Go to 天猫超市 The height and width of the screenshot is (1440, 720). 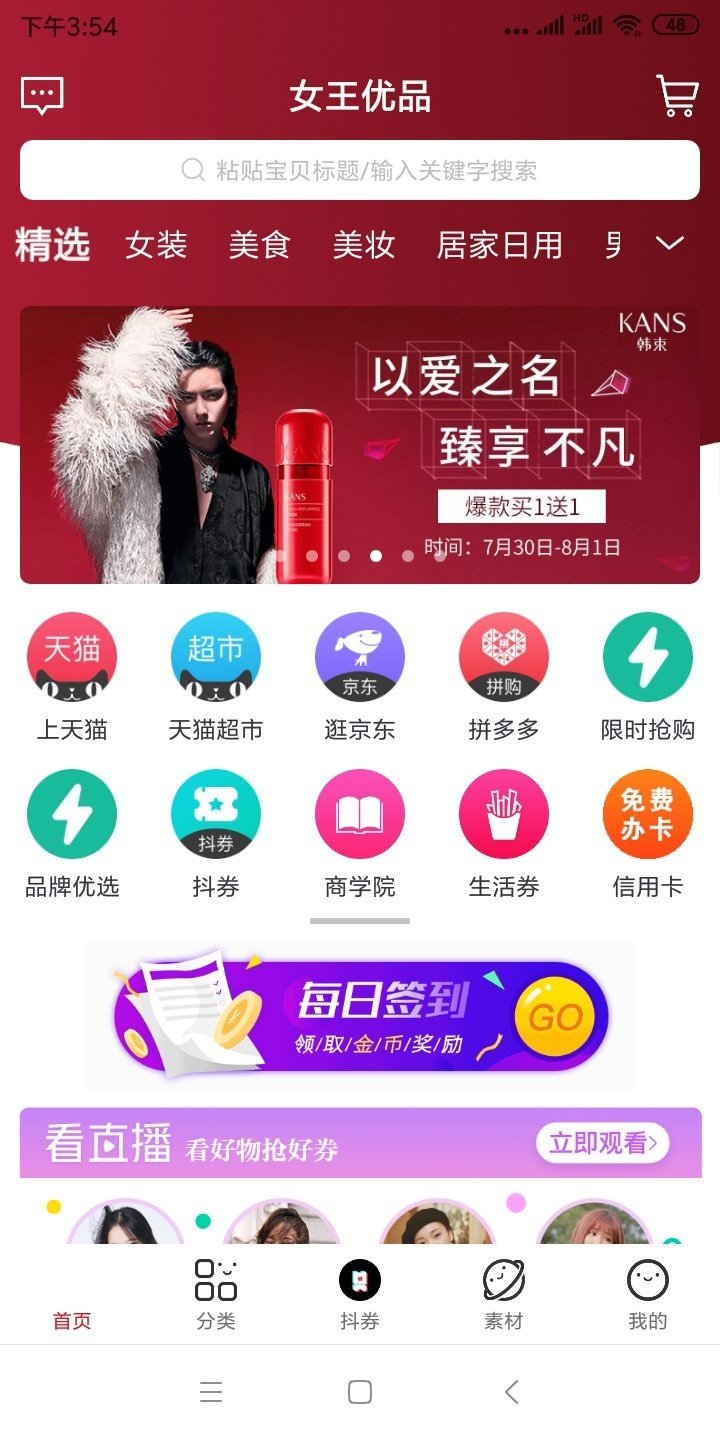click(216, 677)
